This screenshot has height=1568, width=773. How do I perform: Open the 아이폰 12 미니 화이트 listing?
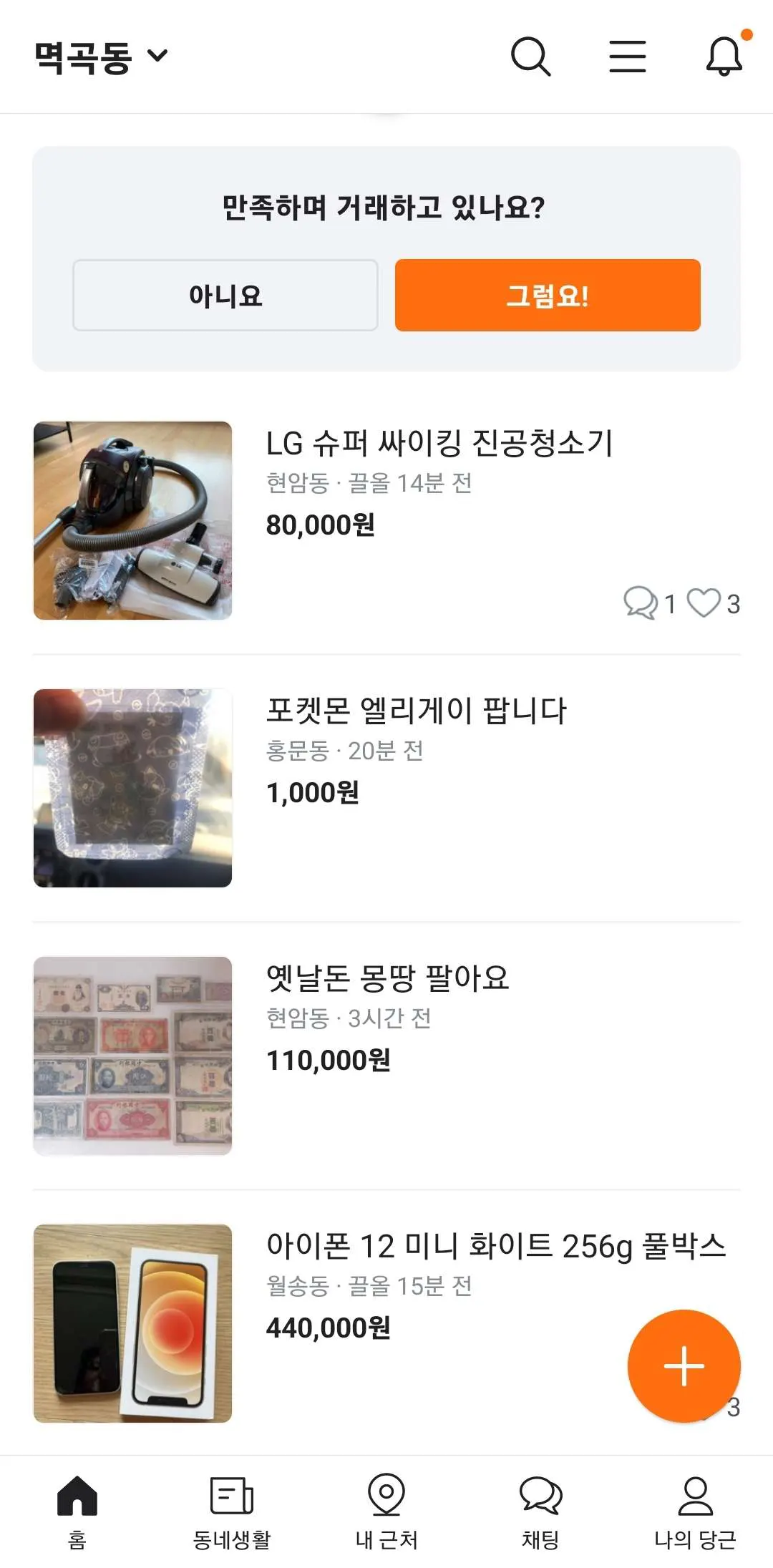386,1323
